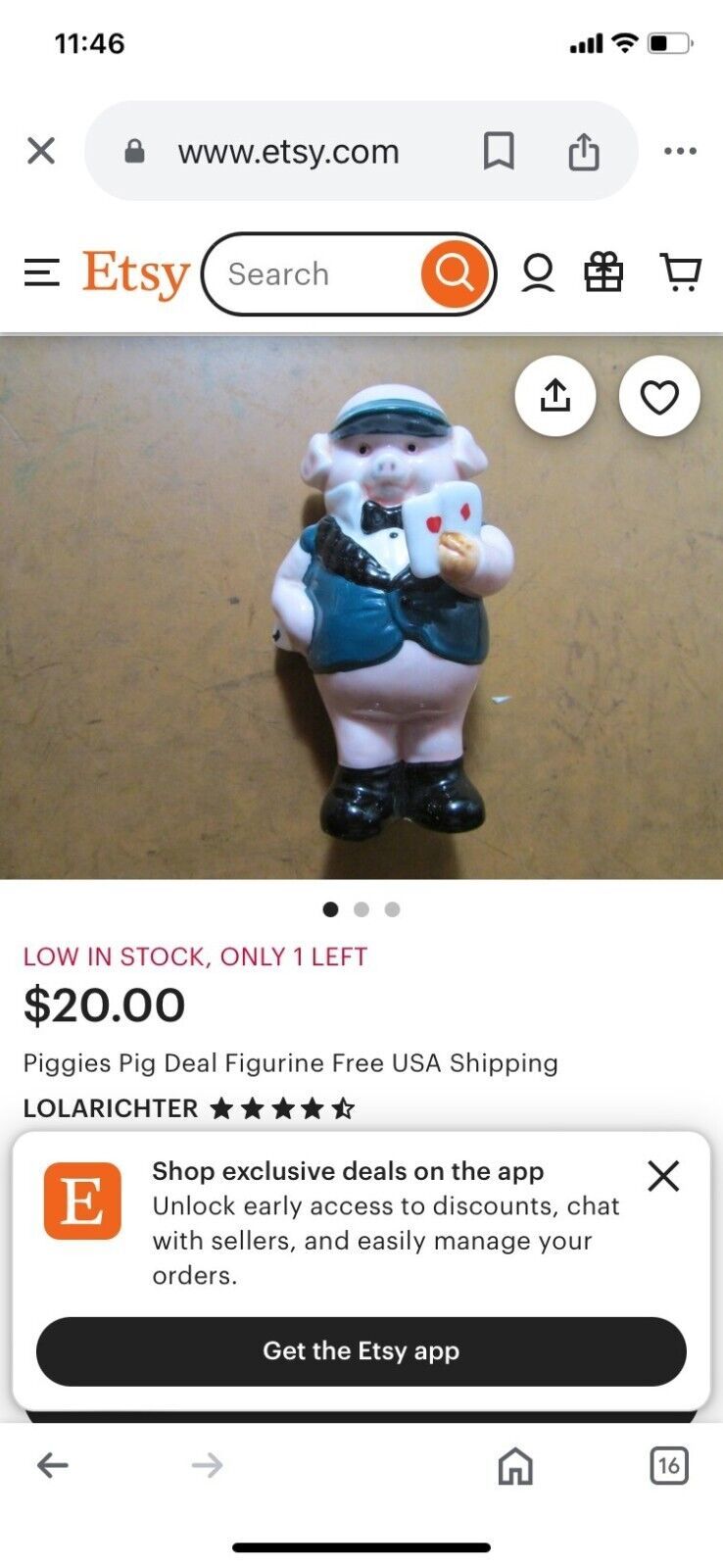The width and height of the screenshot is (723, 1568).
Task: Tap the orange search magnifier button
Action: pos(455,273)
